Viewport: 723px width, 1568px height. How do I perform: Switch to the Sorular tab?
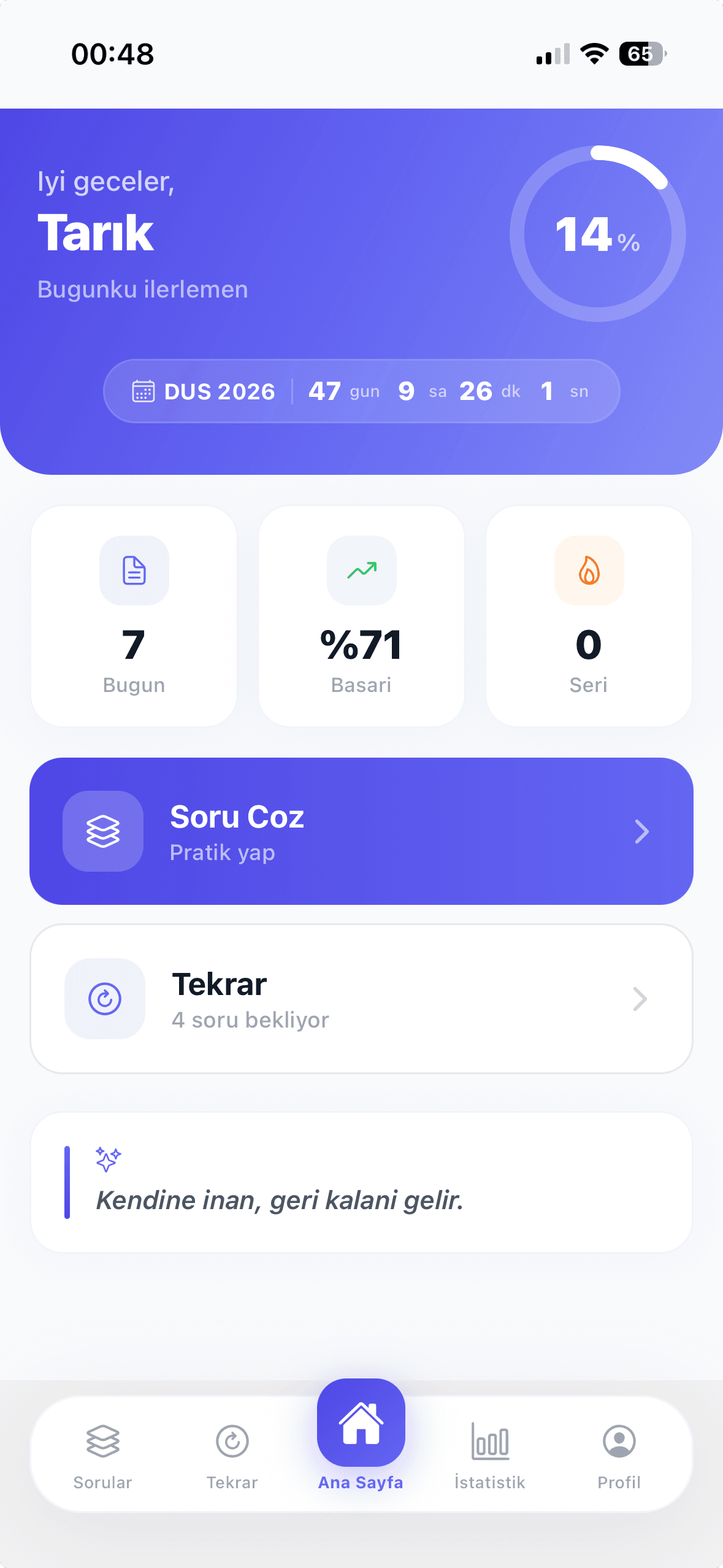point(103,1454)
